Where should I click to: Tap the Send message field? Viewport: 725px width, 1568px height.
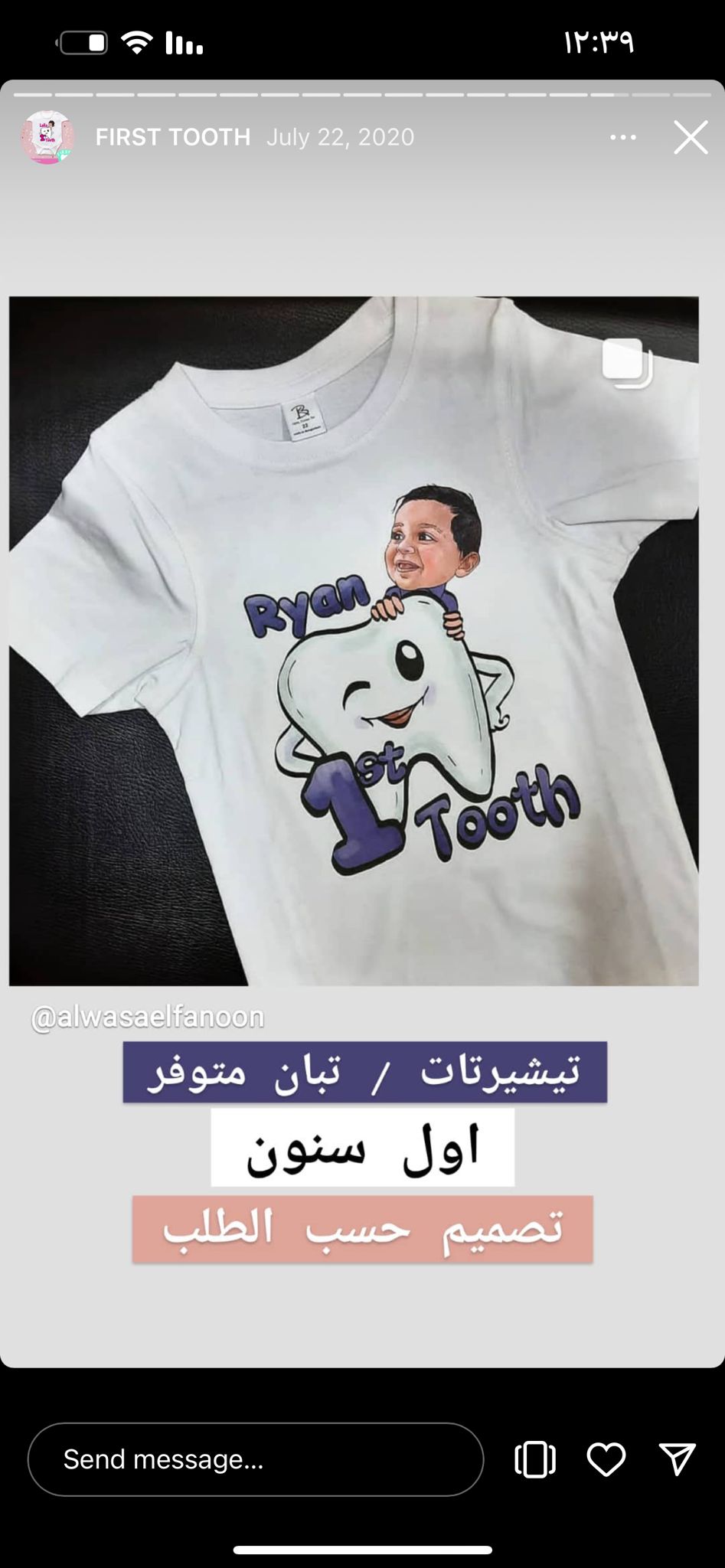(x=256, y=1459)
